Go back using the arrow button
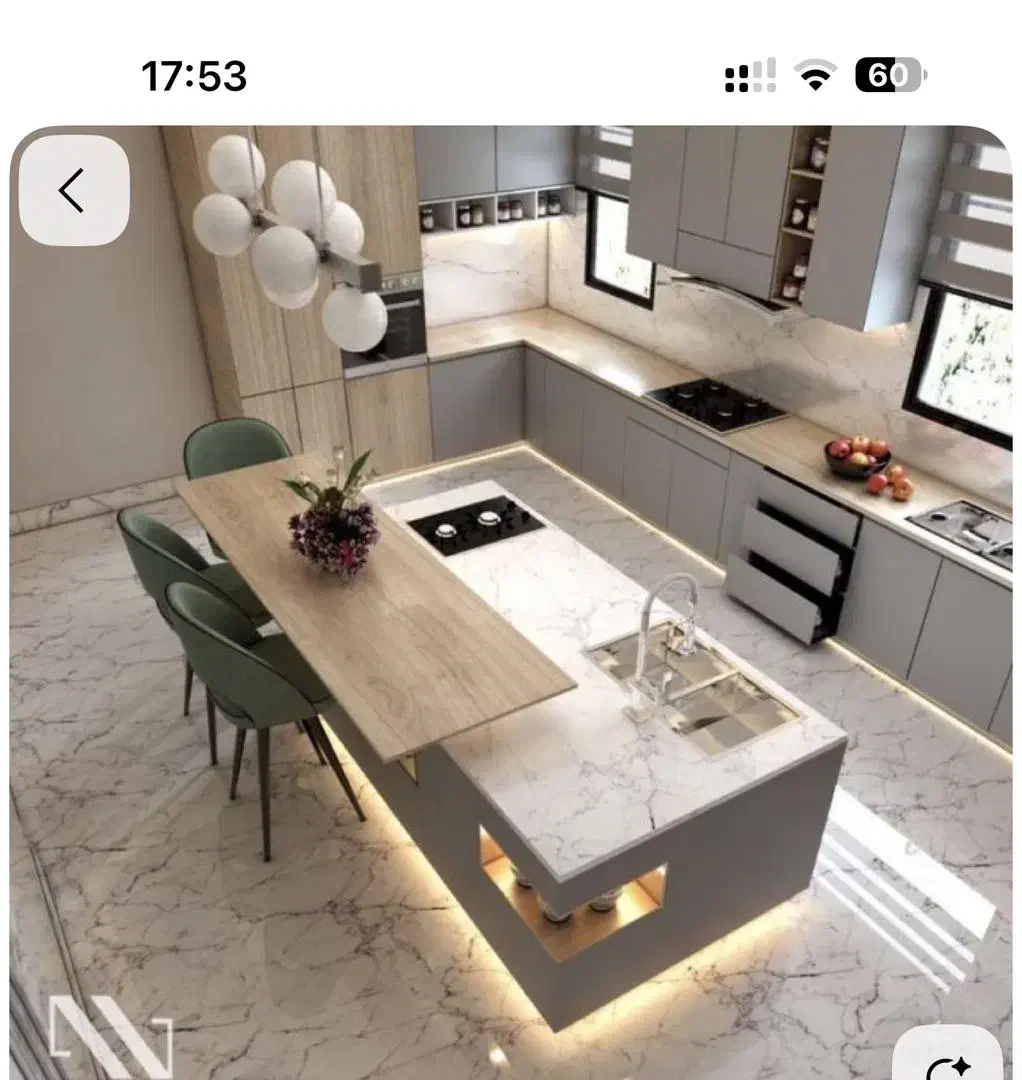The height and width of the screenshot is (1080, 1022). click(x=74, y=191)
